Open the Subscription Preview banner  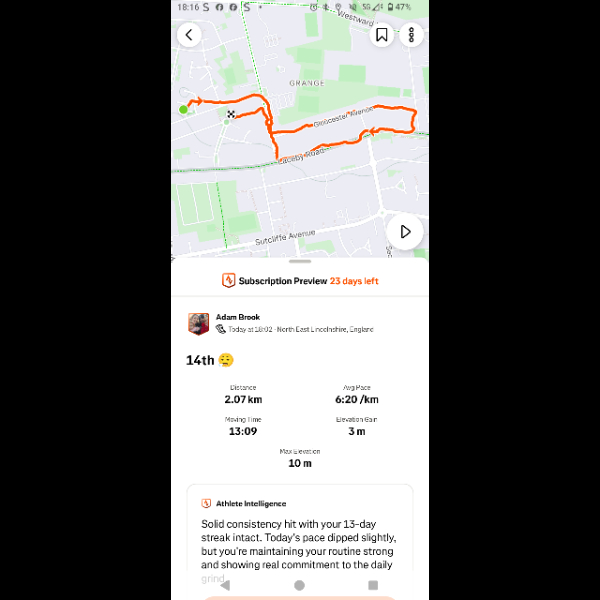click(300, 281)
